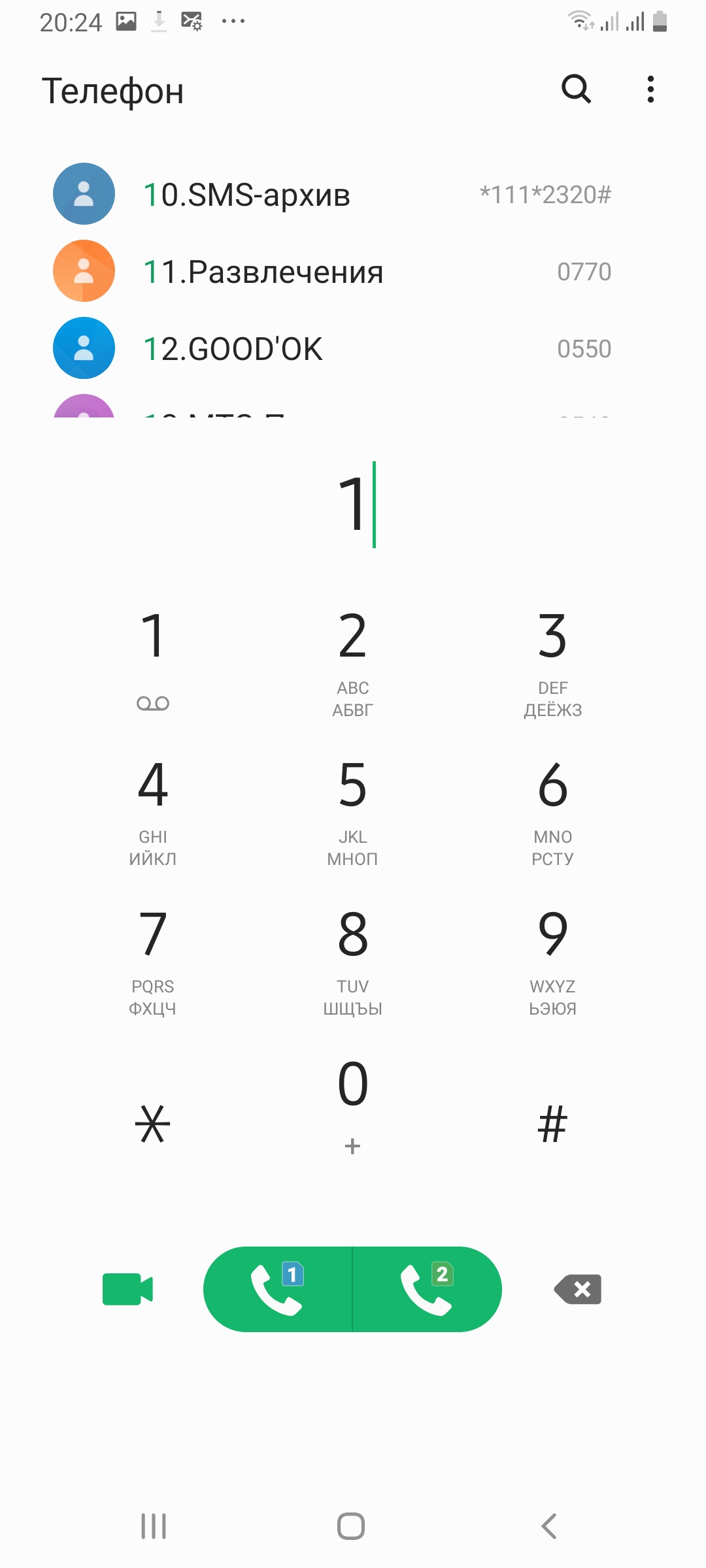Open the three-dot overflow menu
This screenshot has width=706, height=1568.
pos(650,89)
